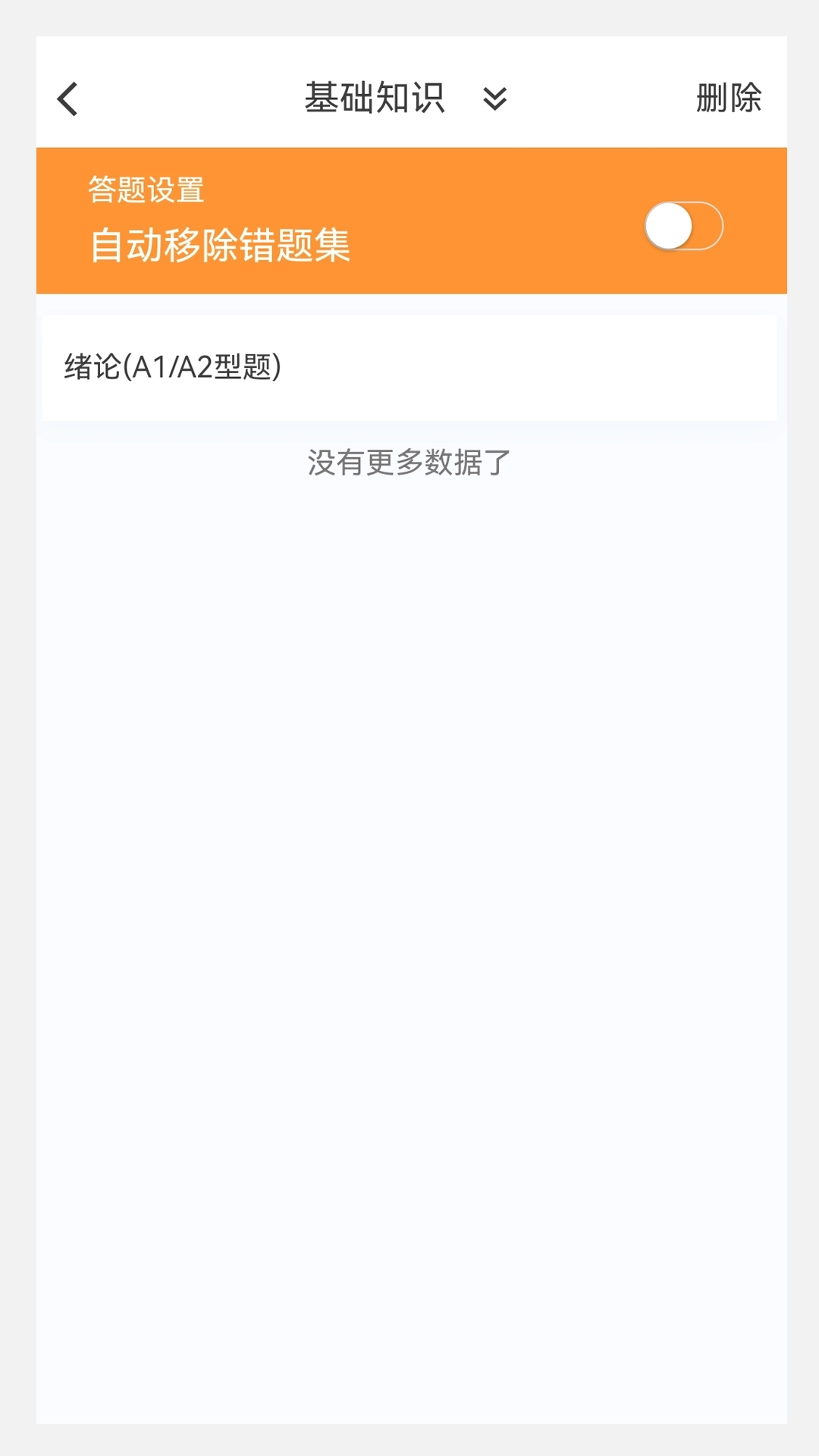Click the 删除 button
The width and height of the screenshot is (819, 1456).
pyautogui.click(x=729, y=97)
